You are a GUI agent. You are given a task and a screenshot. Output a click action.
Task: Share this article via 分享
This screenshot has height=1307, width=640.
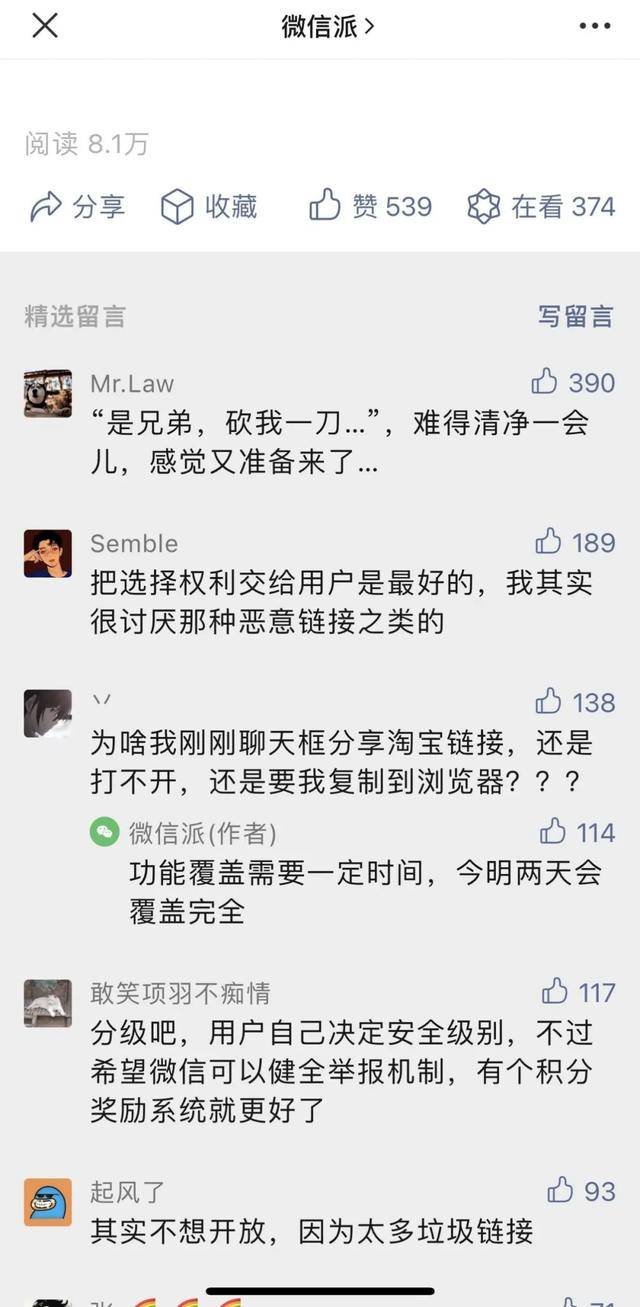coord(77,207)
